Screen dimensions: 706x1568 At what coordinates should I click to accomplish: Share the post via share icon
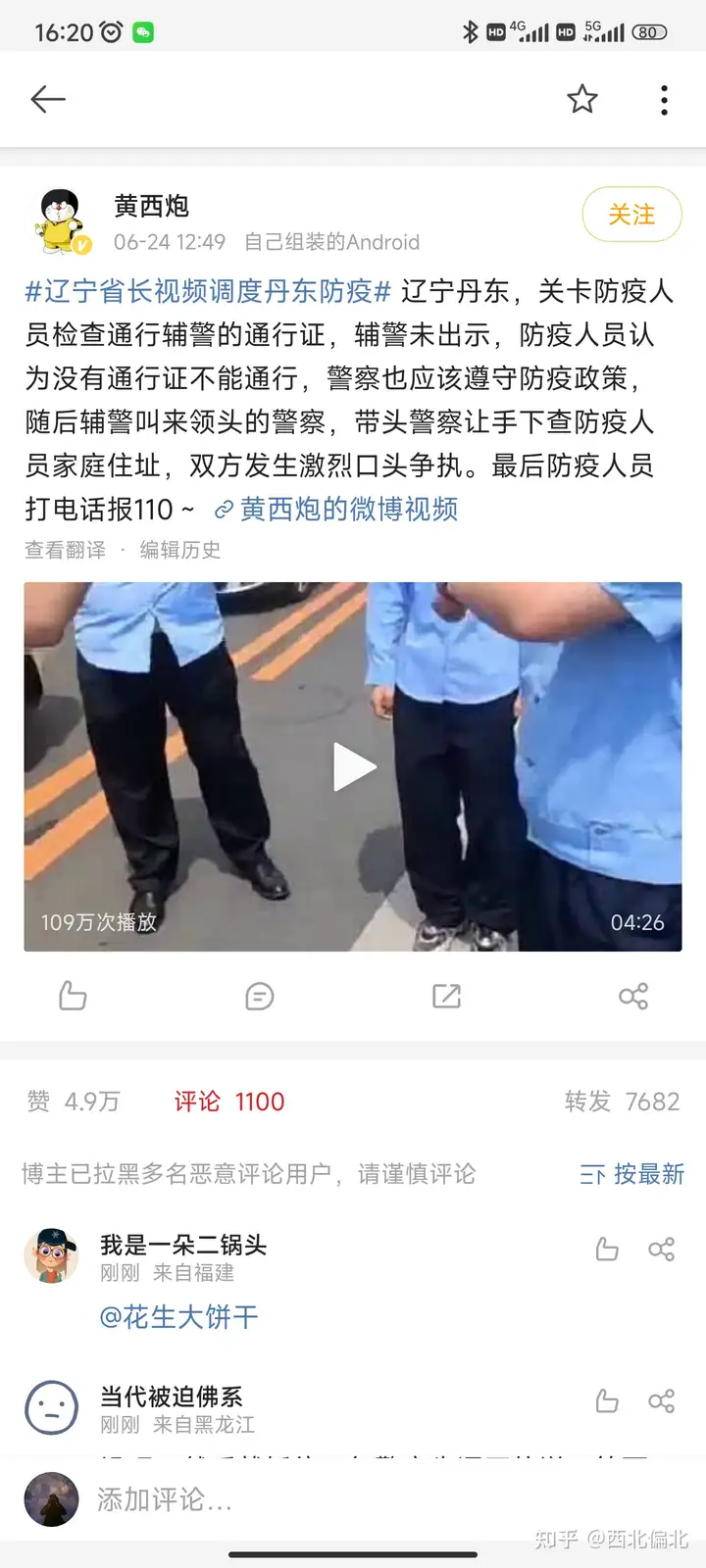click(x=633, y=997)
